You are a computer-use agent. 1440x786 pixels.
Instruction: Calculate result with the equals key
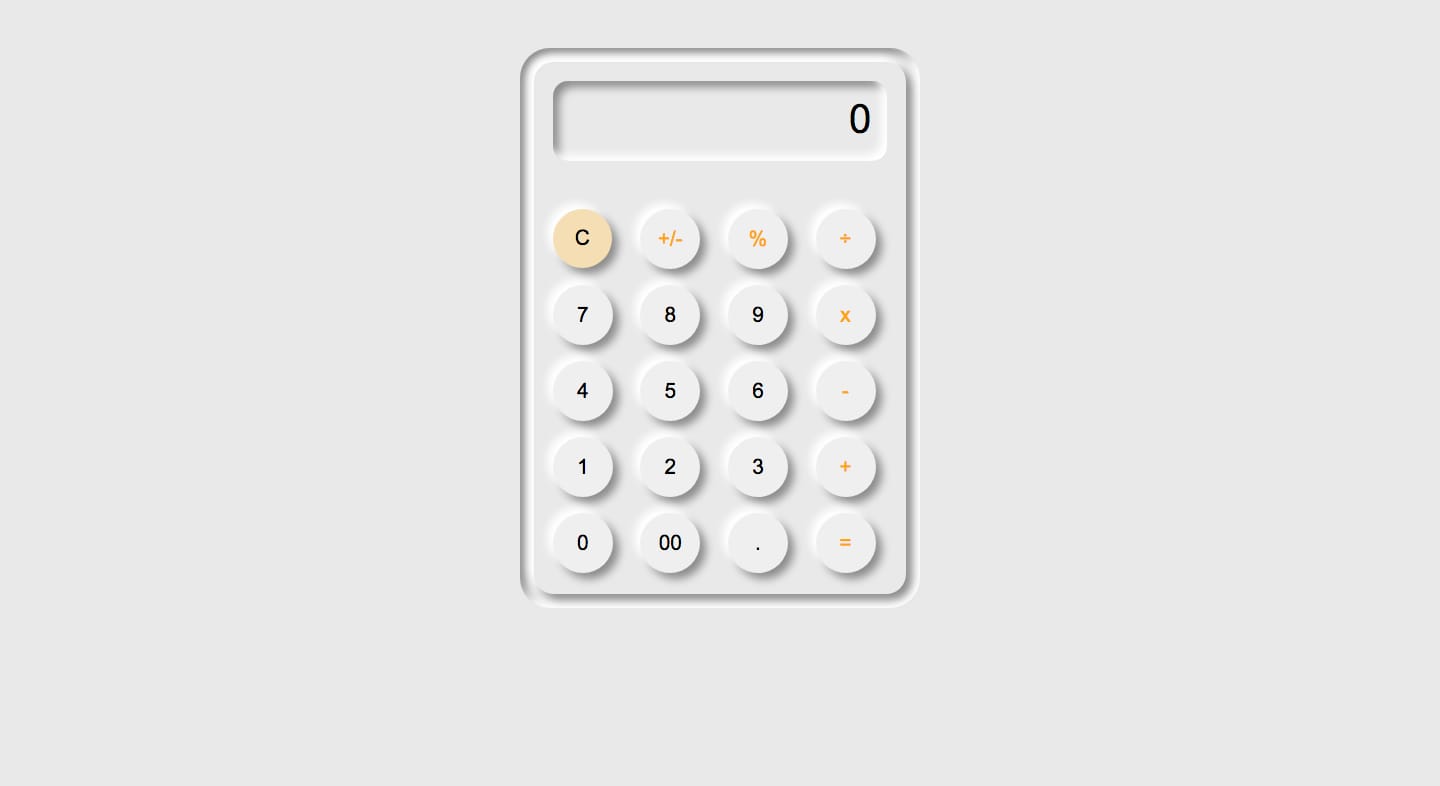click(x=845, y=542)
